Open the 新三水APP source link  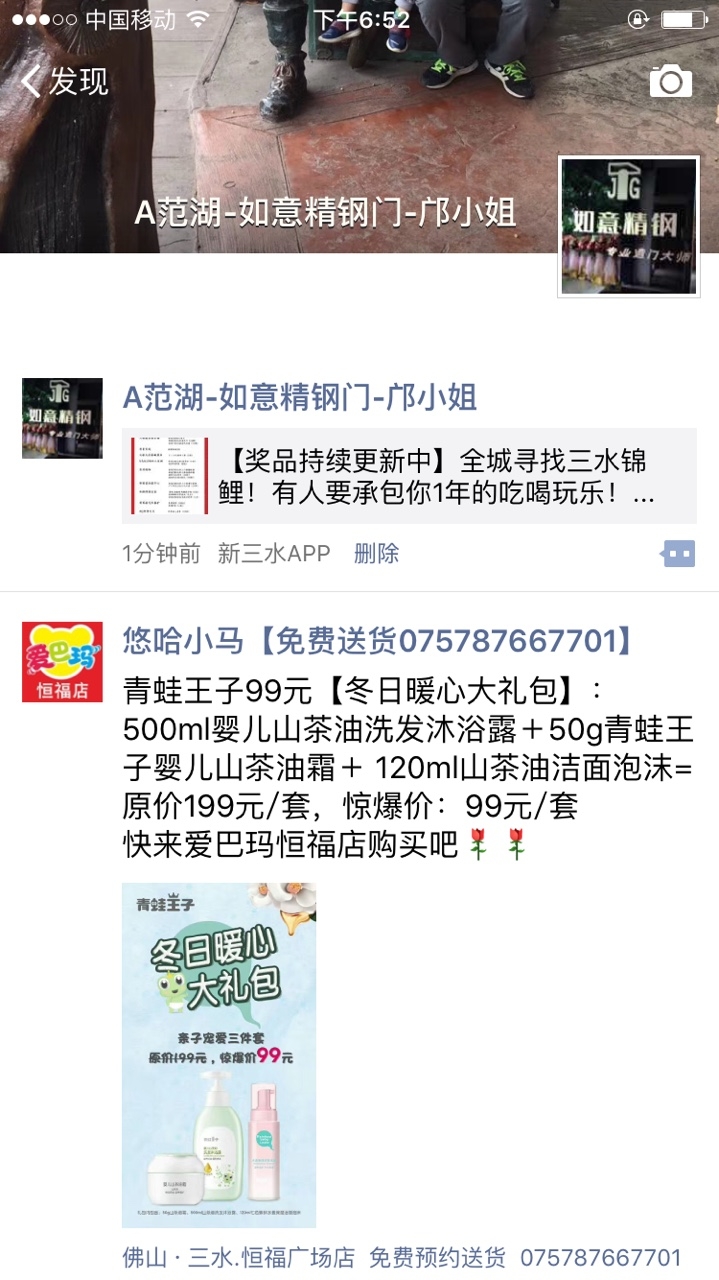(x=273, y=553)
